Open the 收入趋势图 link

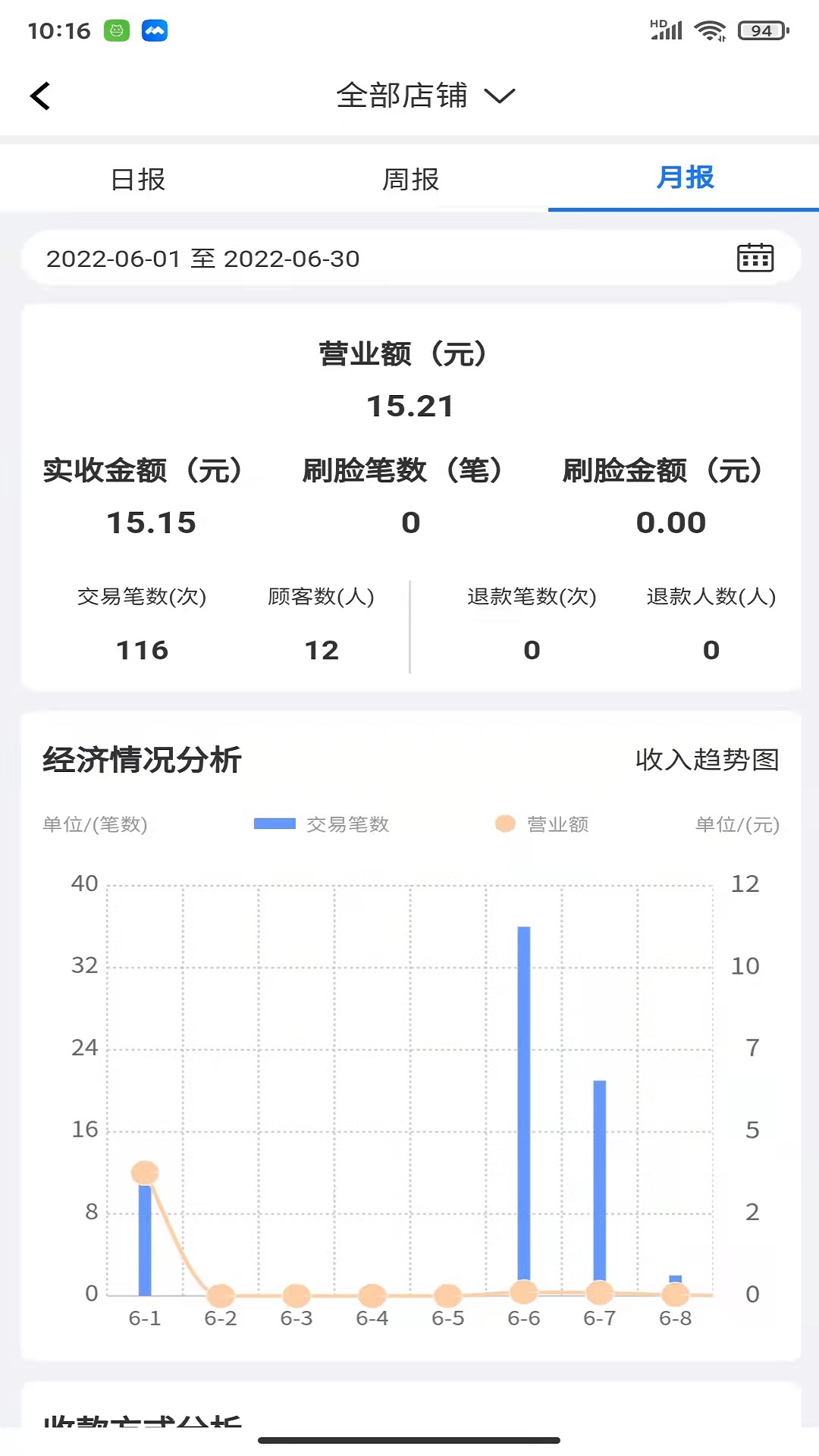(708, 759)
